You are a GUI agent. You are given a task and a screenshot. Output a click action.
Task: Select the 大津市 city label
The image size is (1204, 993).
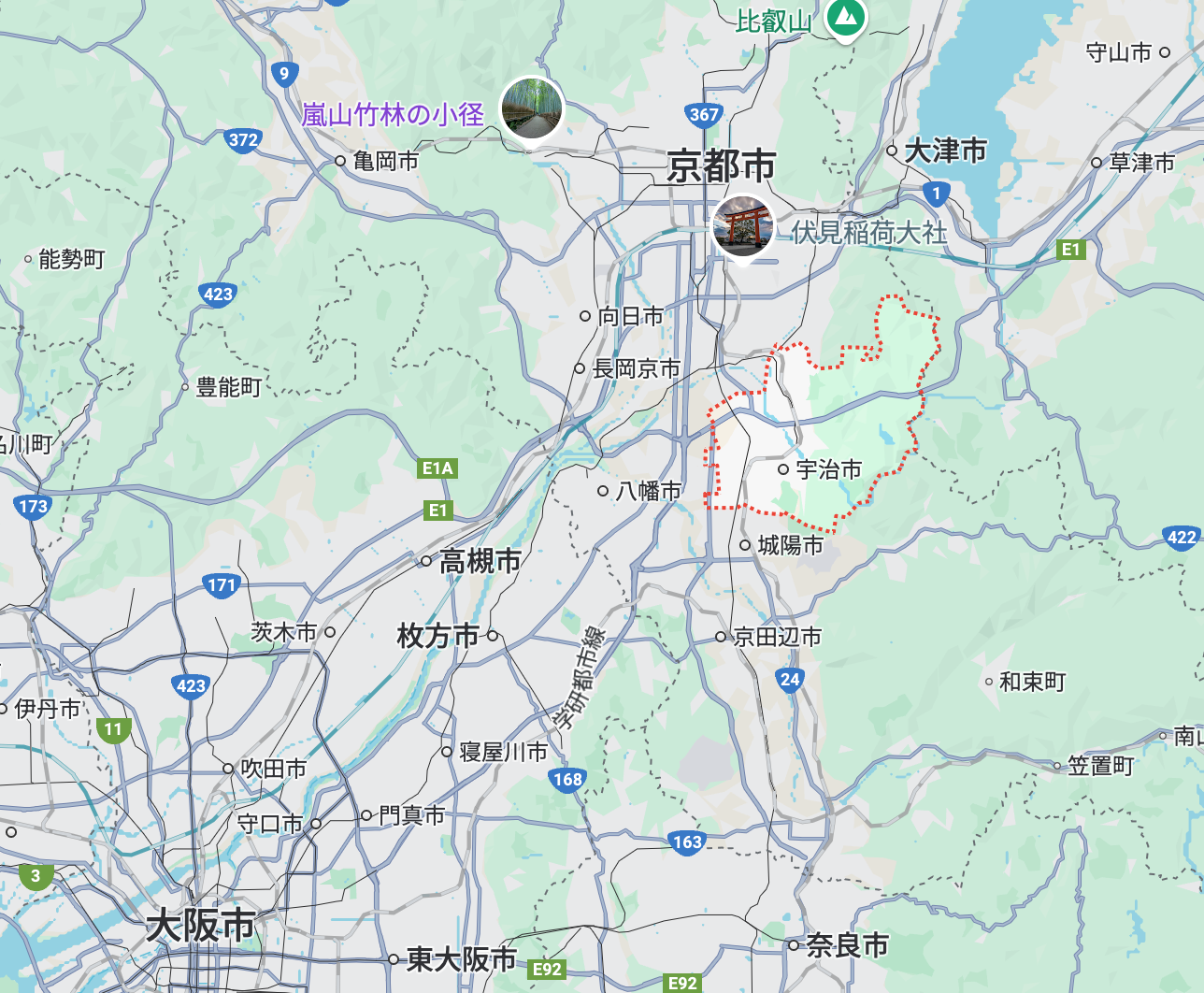(x=944, y=151)
